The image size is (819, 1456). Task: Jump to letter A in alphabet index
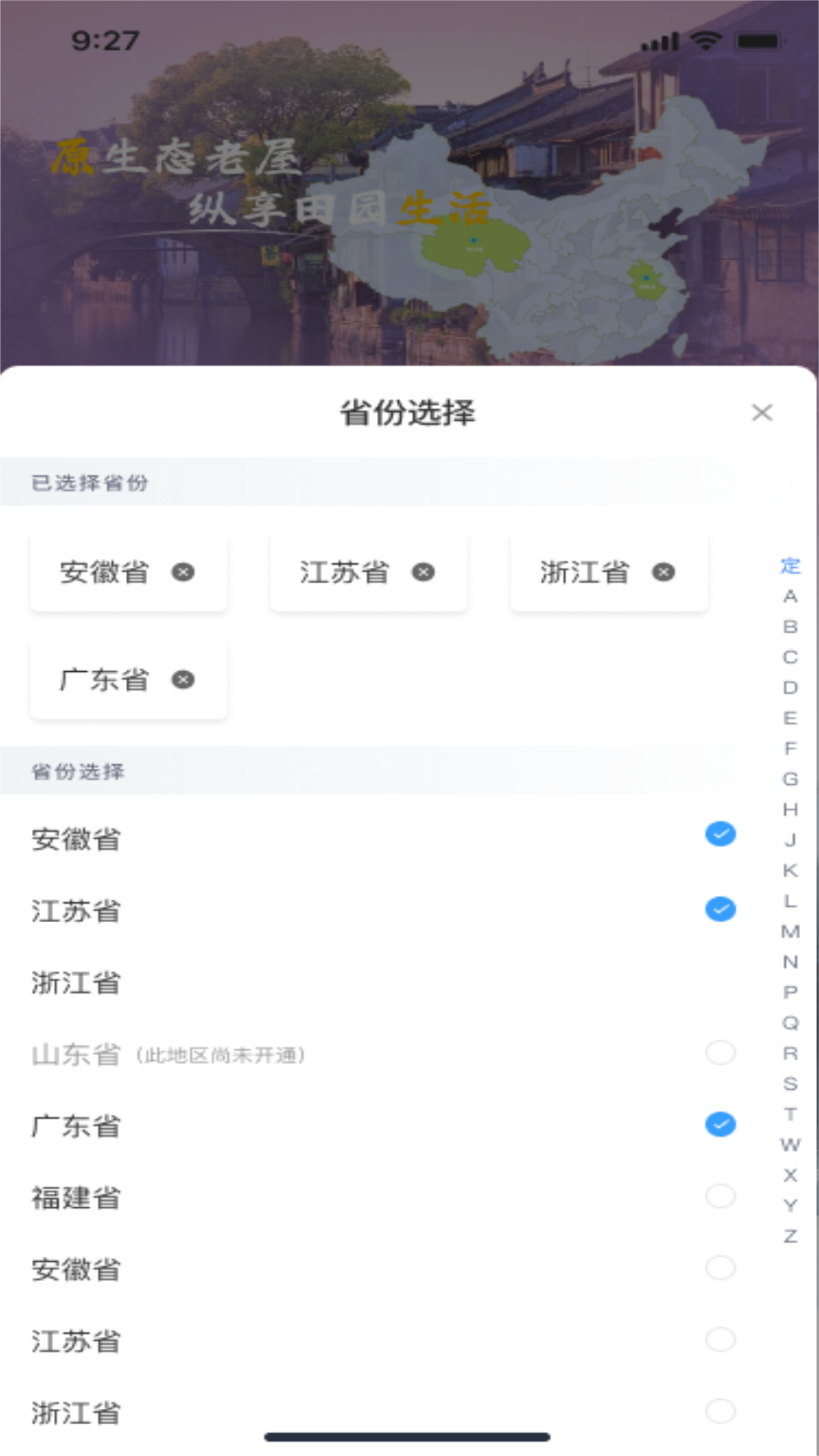(791, 598)
